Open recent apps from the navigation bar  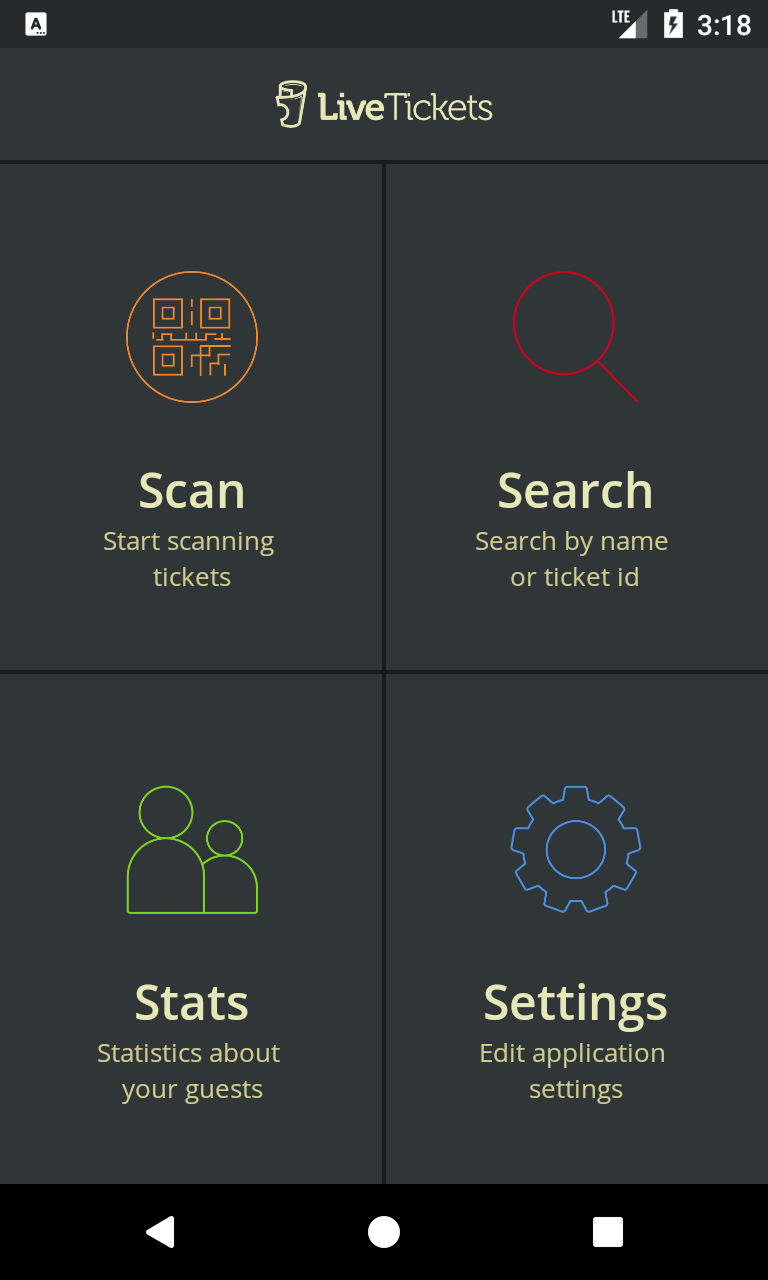pyautogui.click(x=607, y=1232)
